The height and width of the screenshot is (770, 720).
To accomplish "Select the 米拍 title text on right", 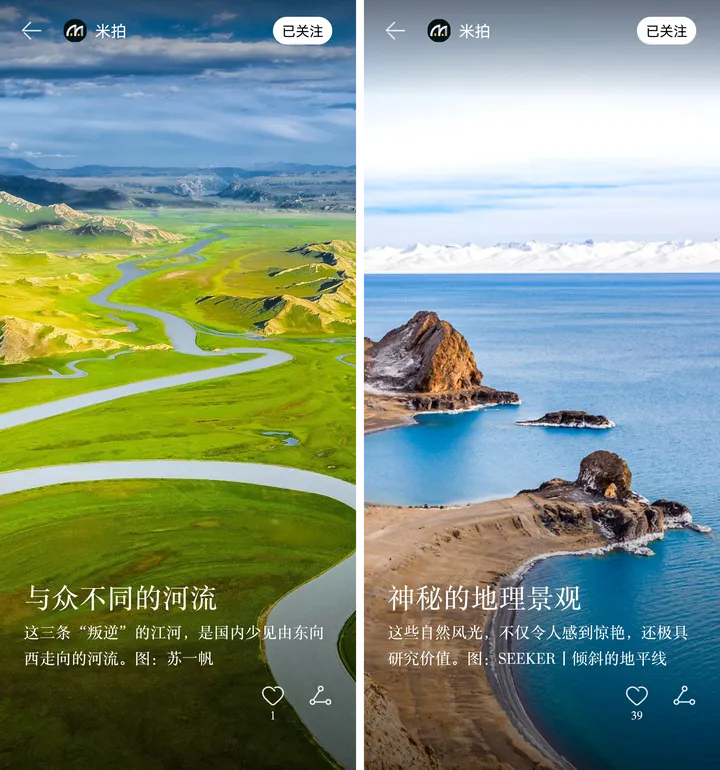I will pyautogui.click(x=477, y=30).
